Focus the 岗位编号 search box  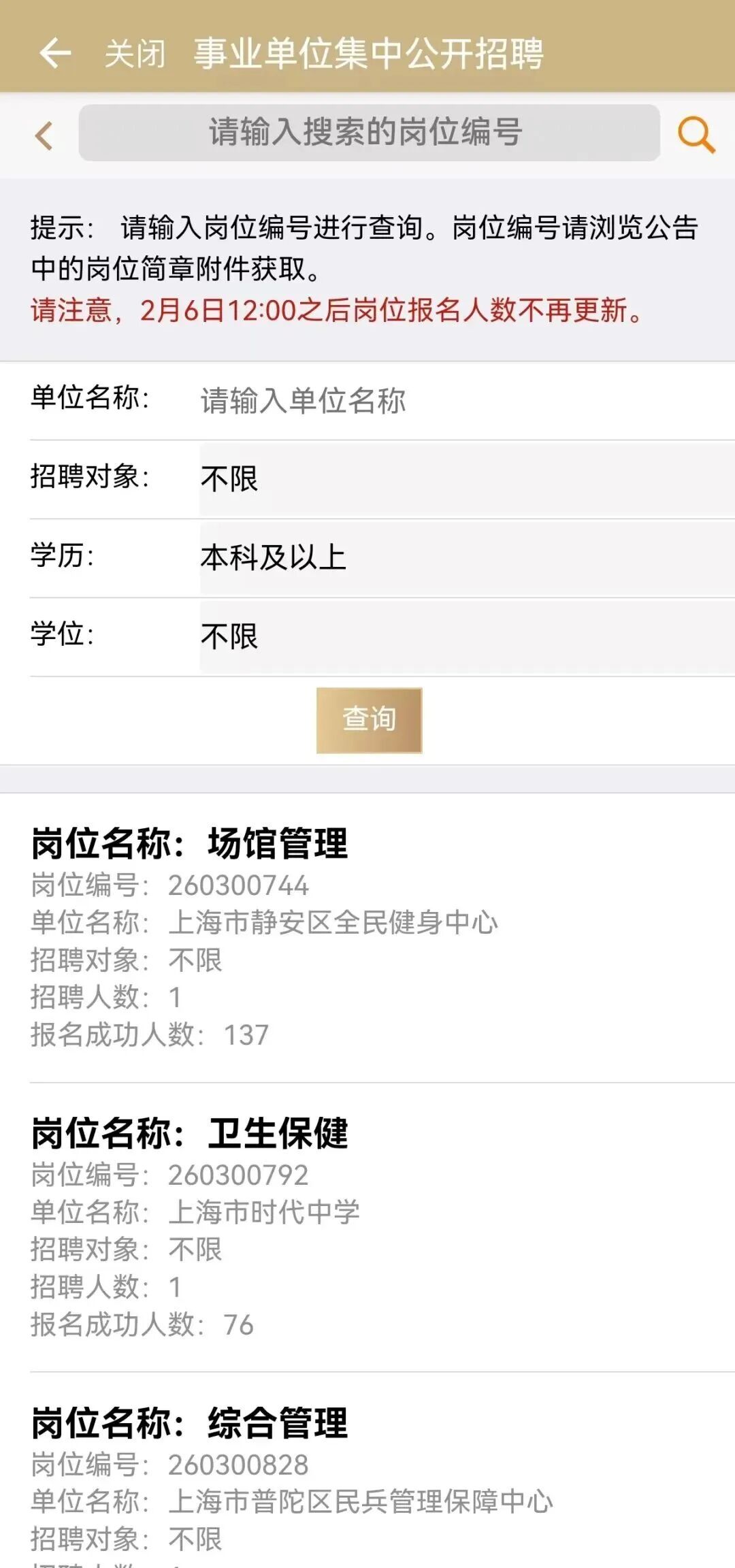[369, 133]
